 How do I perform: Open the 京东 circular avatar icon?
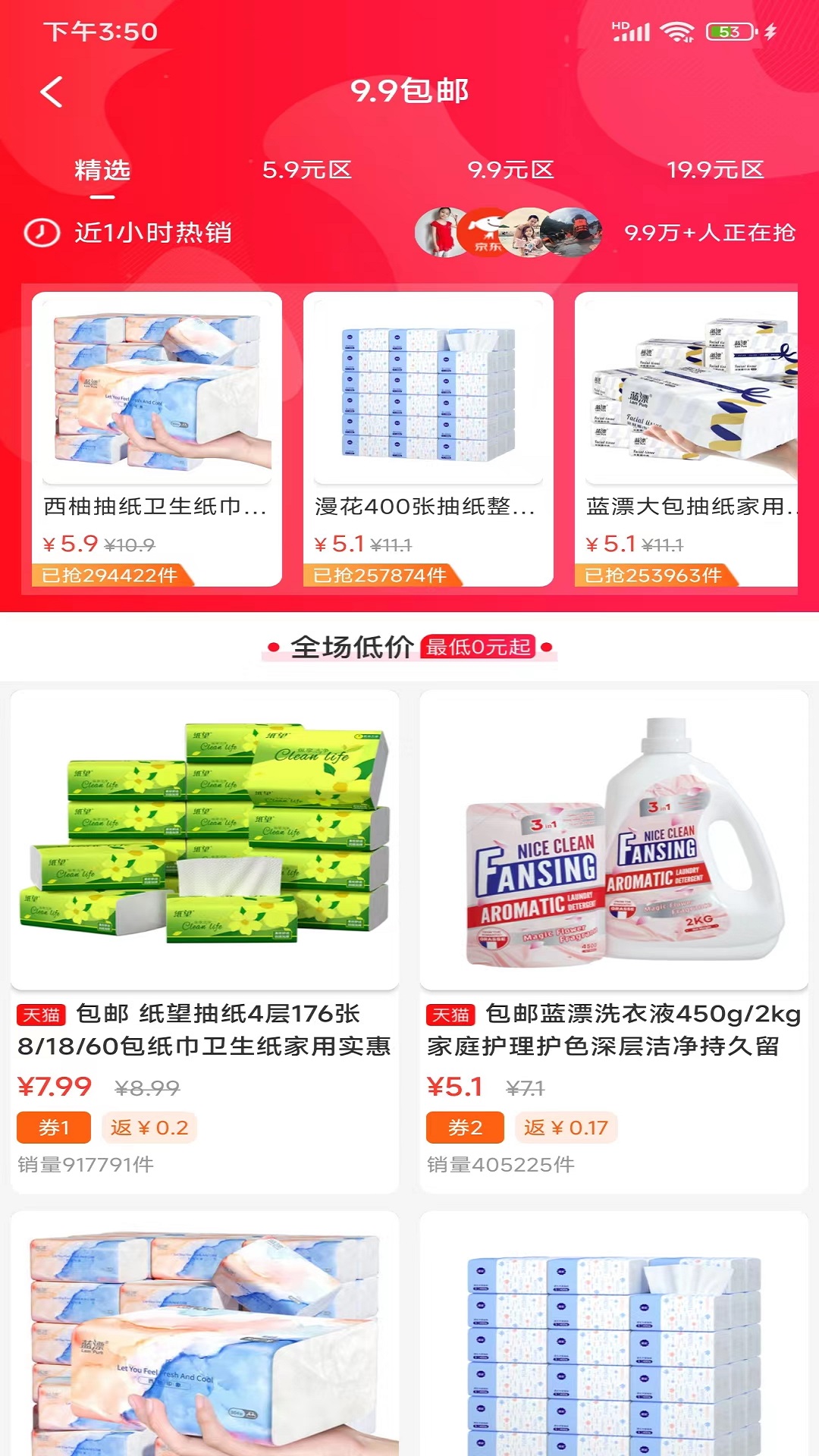click(491, 234)
